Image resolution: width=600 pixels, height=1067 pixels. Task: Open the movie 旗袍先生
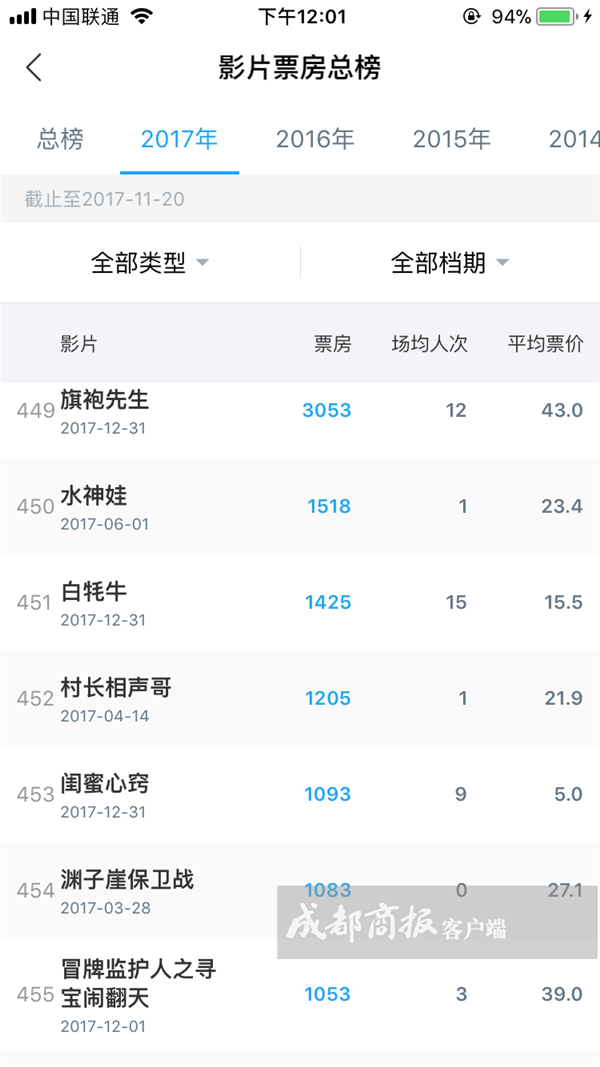point(300,410)
